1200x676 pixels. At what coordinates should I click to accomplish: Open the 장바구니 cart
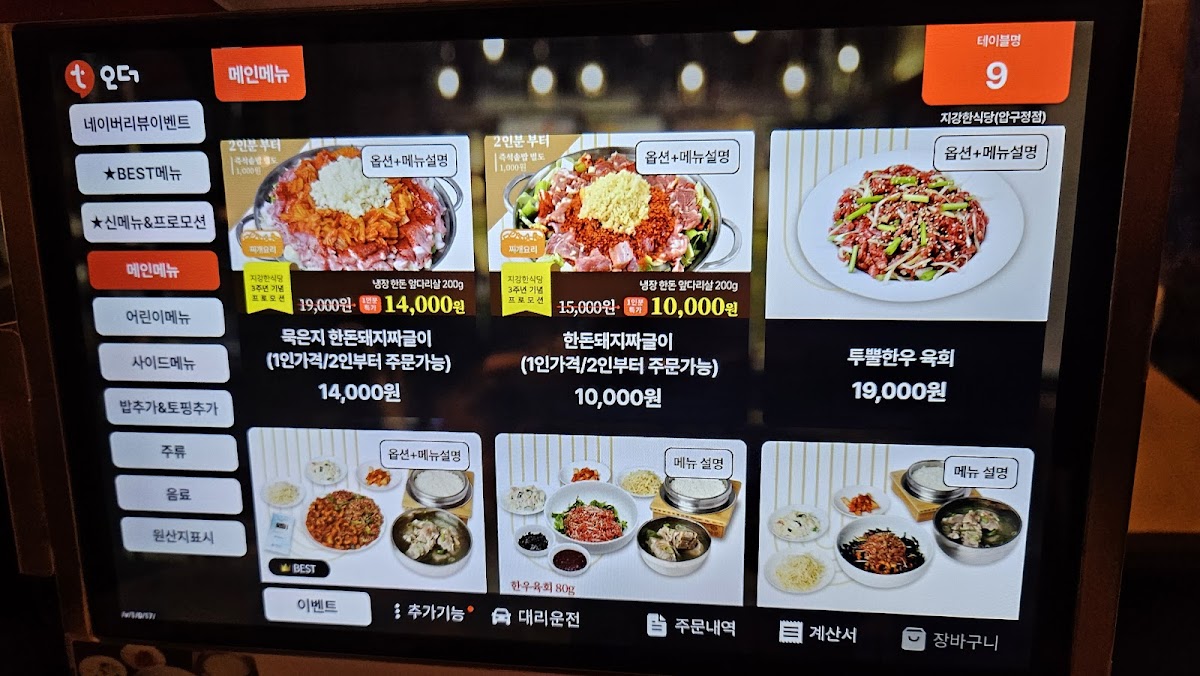coord(951,640)
